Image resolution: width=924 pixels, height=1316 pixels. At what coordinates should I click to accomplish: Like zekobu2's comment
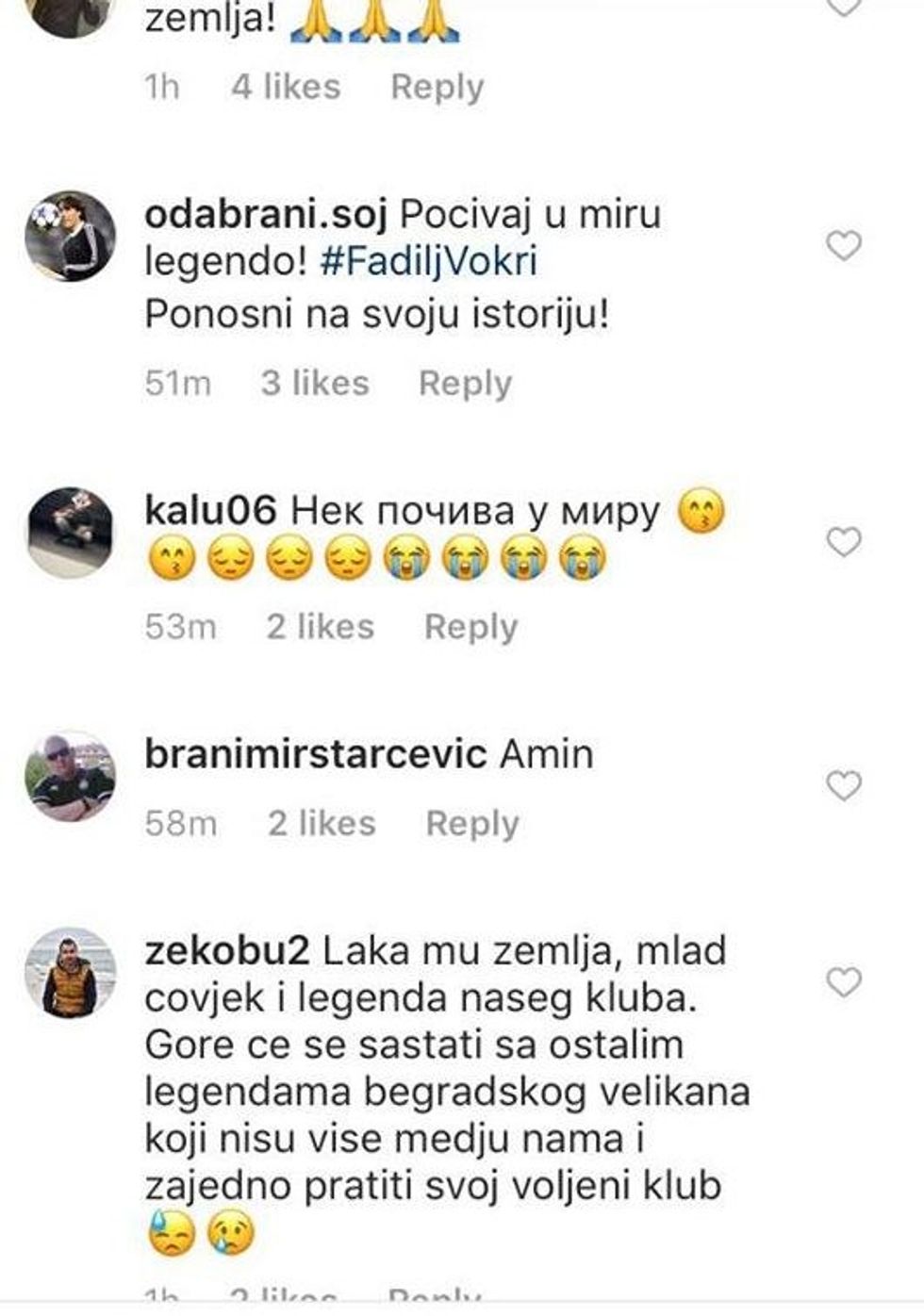point(843,982)
